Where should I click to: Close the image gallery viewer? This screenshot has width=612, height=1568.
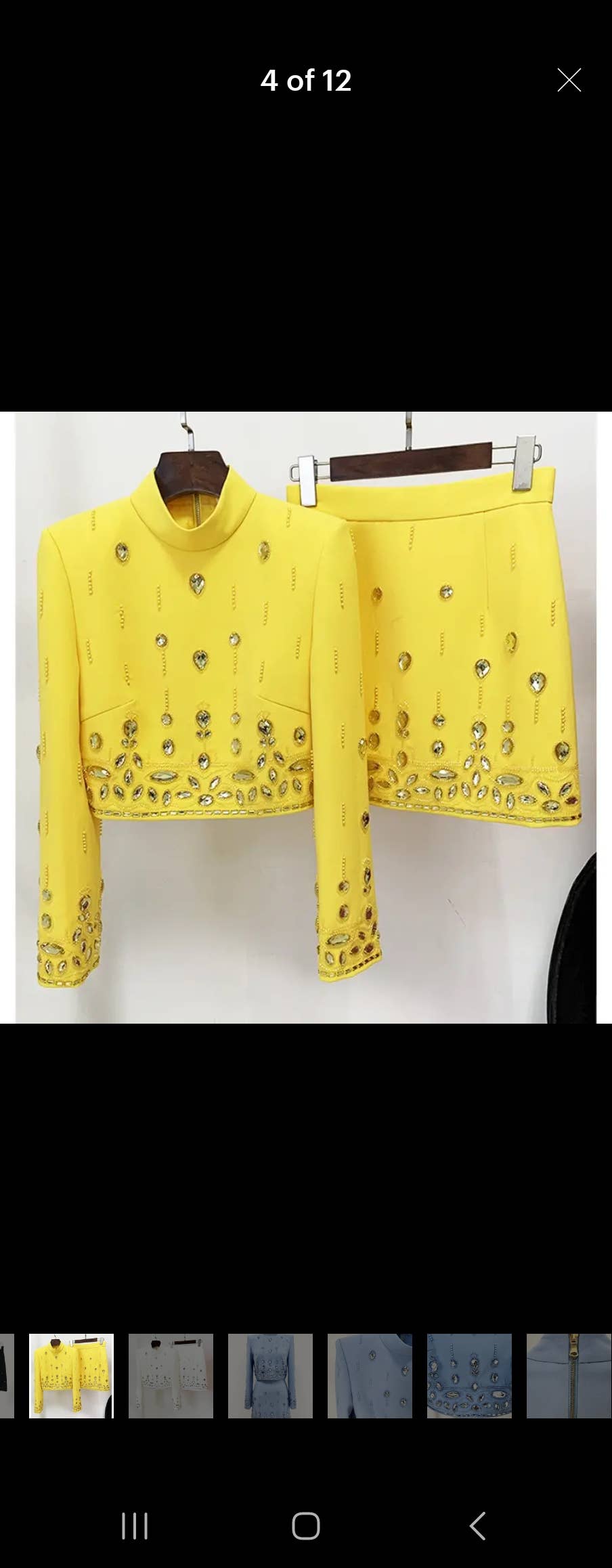click(569, 81)
